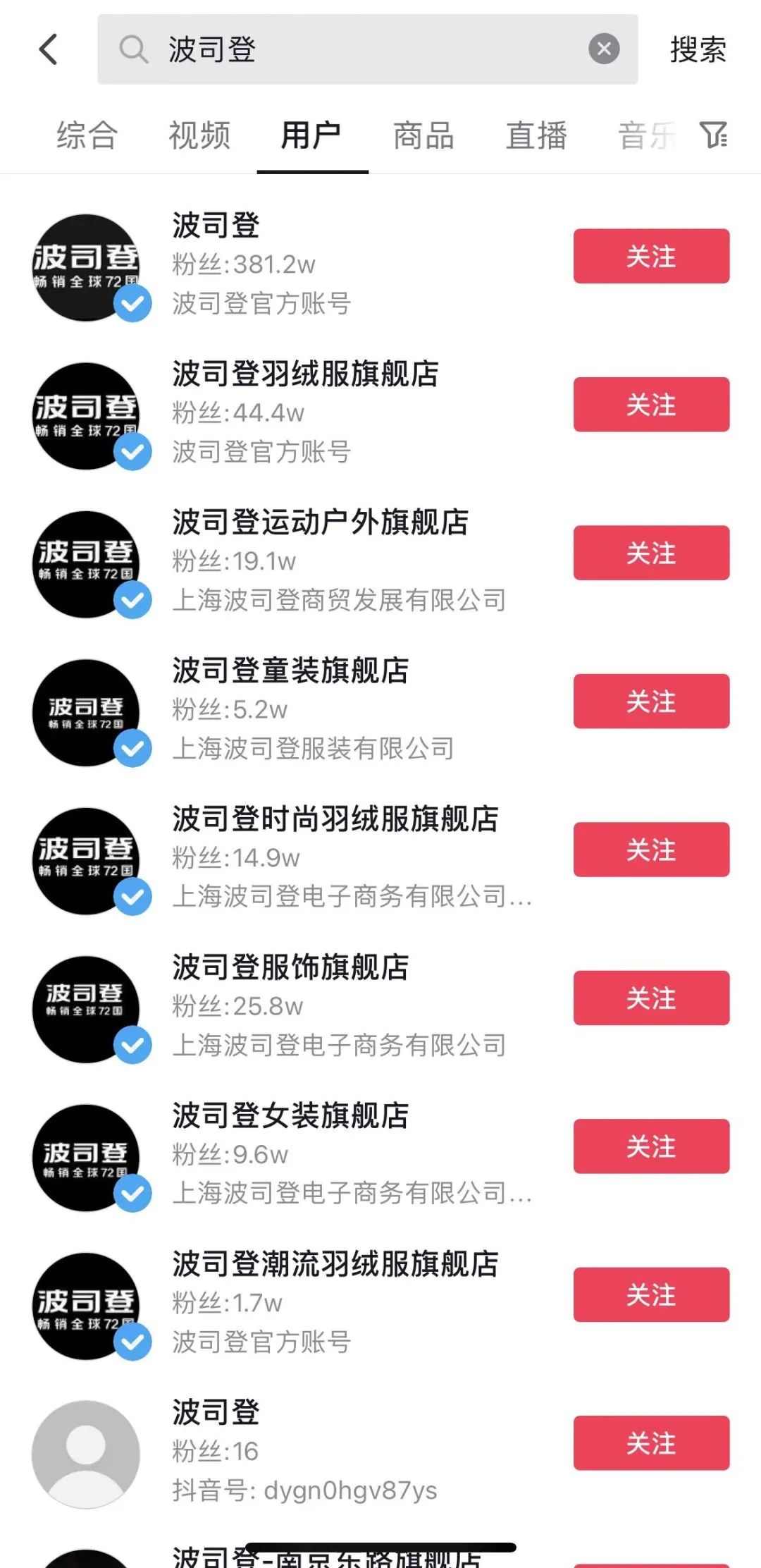Follow 波司登女装旗舰店

coord(650,1147)
